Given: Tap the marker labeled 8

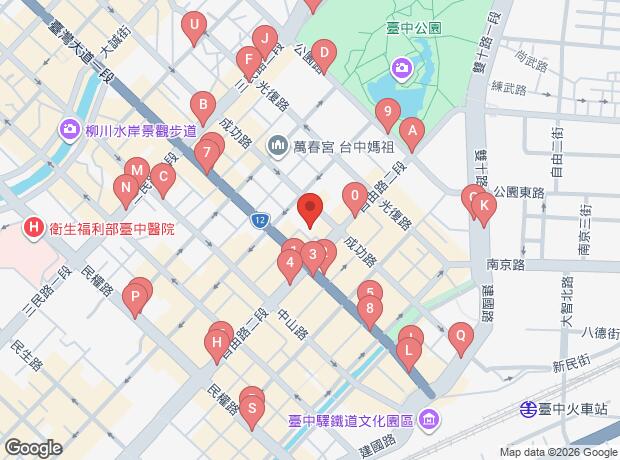Looking at the screenshot, I should (370, 311).
